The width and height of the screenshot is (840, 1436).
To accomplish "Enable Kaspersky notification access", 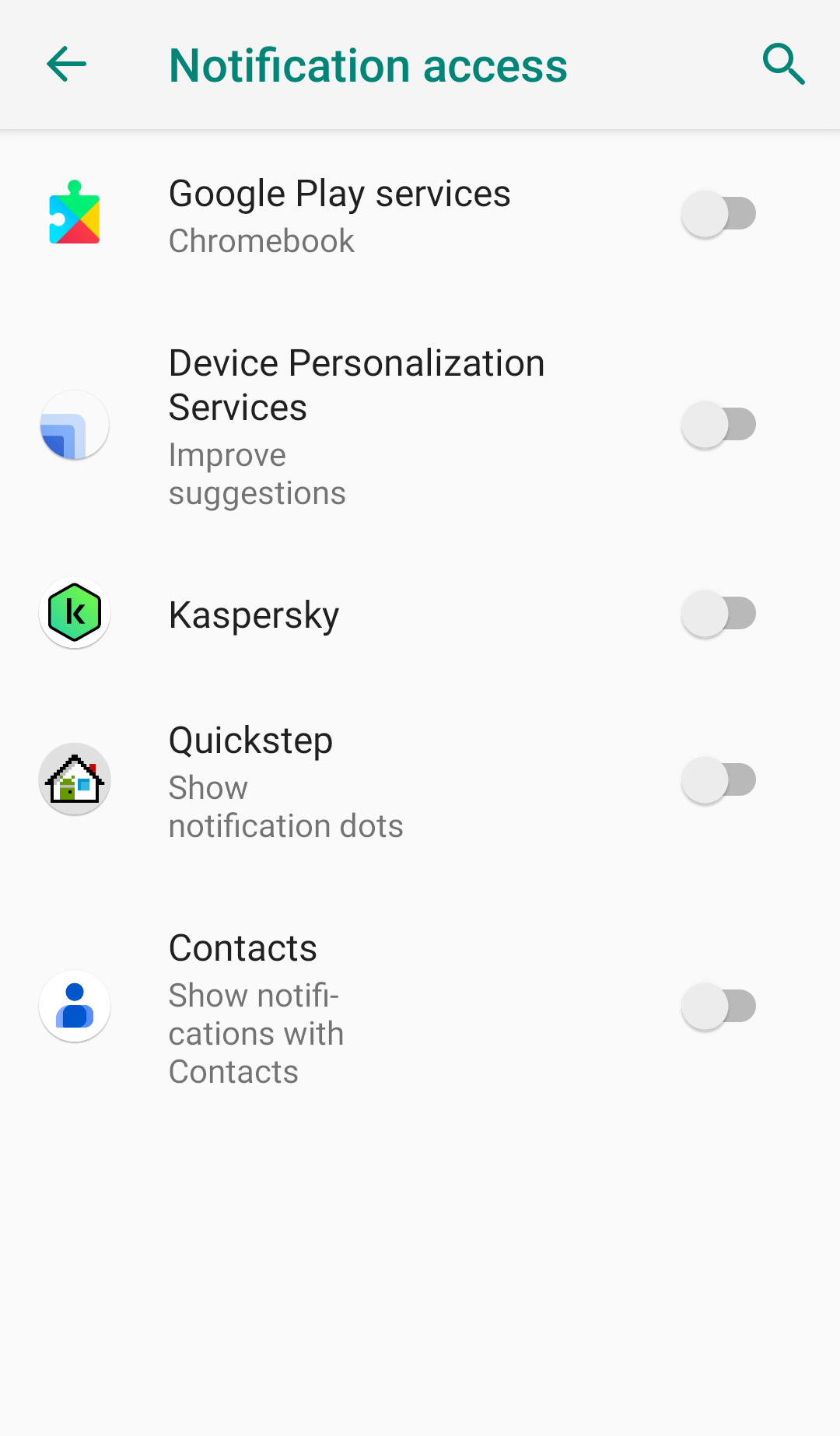I will (717, 613).
